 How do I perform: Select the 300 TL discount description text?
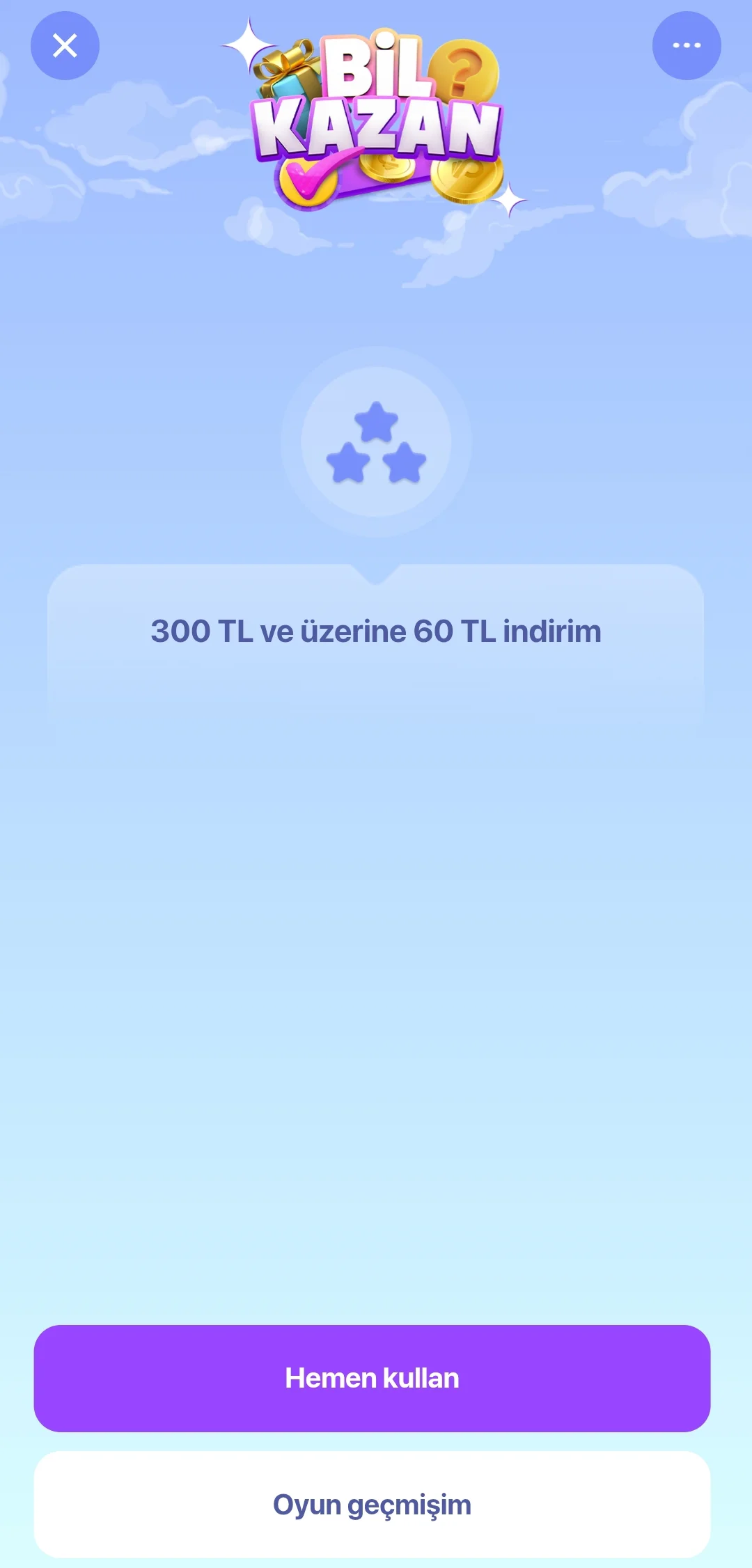(376, 630)
